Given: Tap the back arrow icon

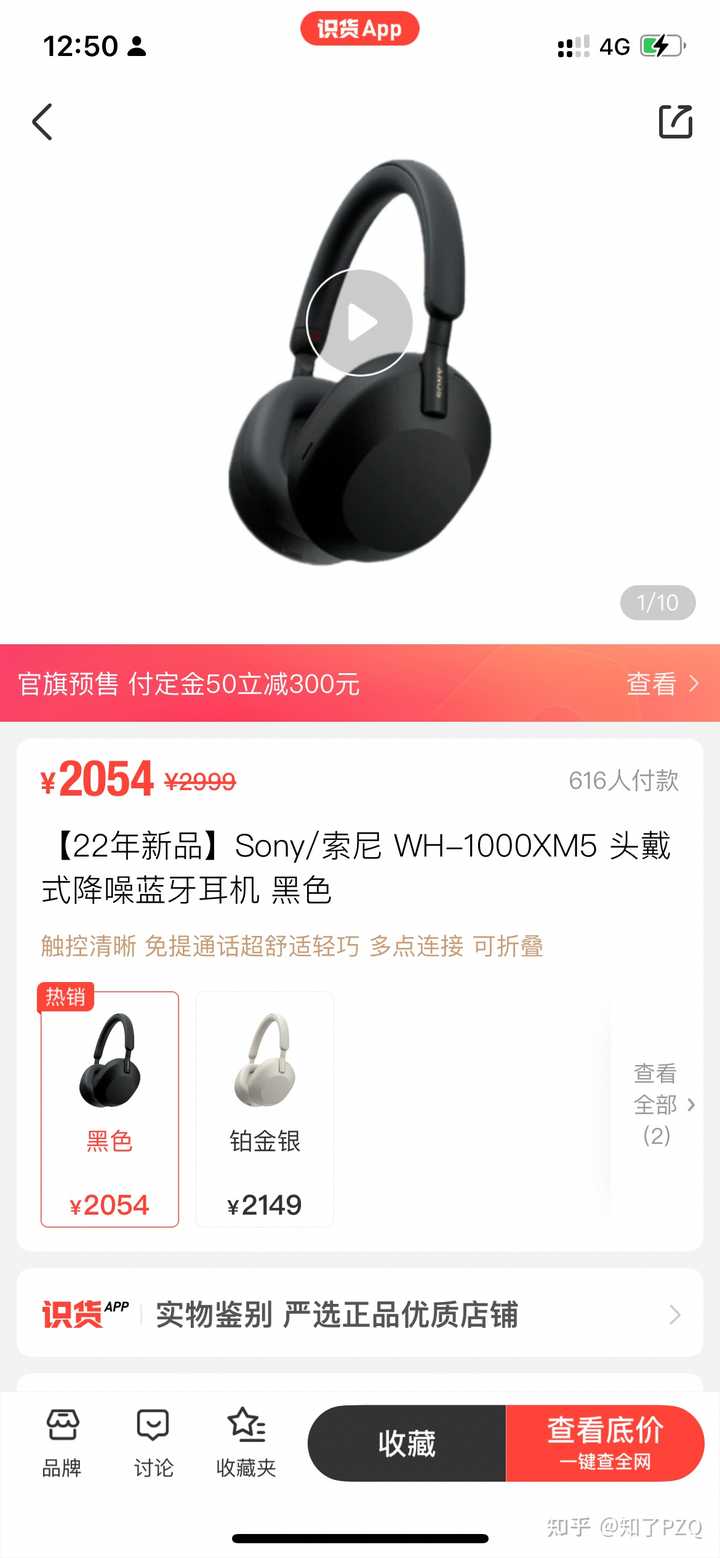Looking at the screenshot, I should pyautogui.click(x=41, y=121).
